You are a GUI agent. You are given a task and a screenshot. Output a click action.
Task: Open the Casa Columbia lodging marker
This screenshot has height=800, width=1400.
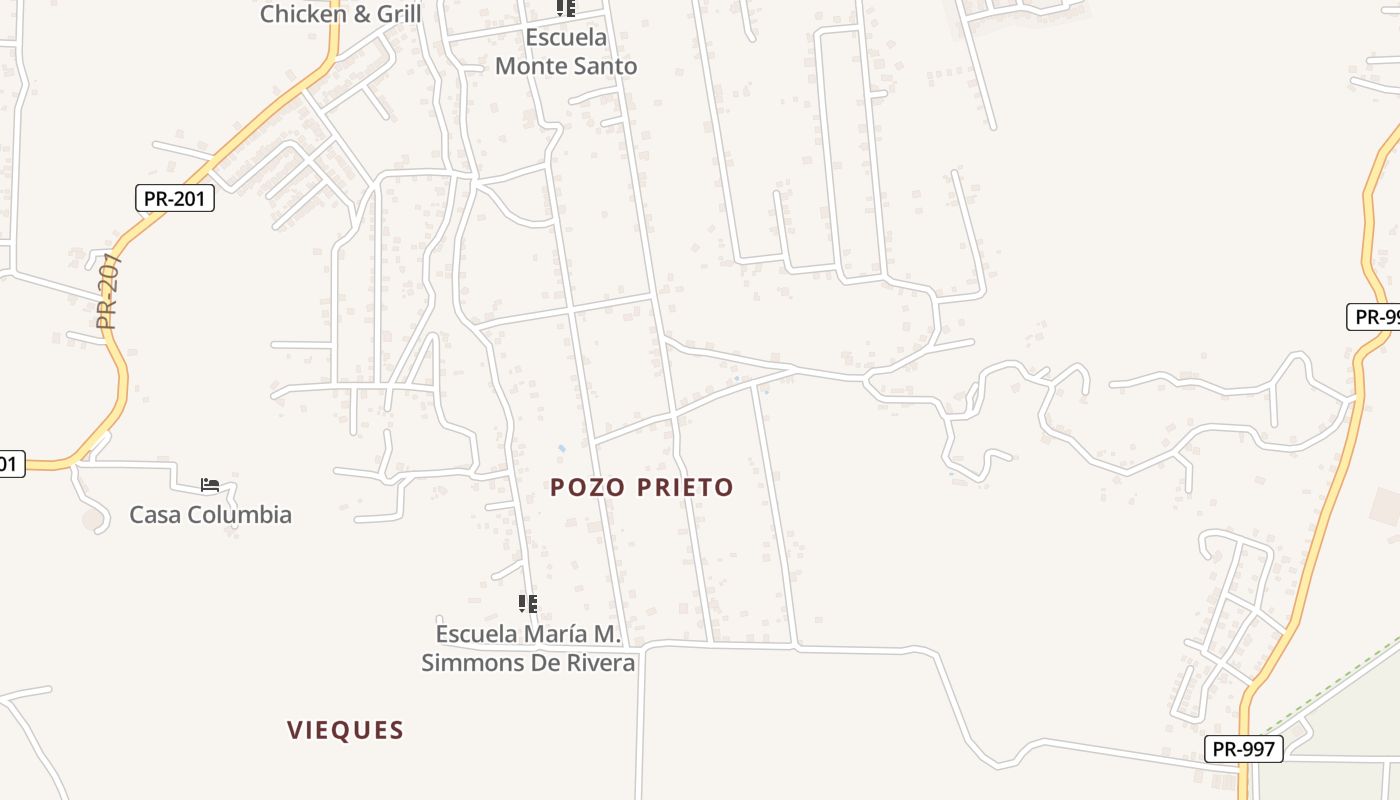coord(210,485)
